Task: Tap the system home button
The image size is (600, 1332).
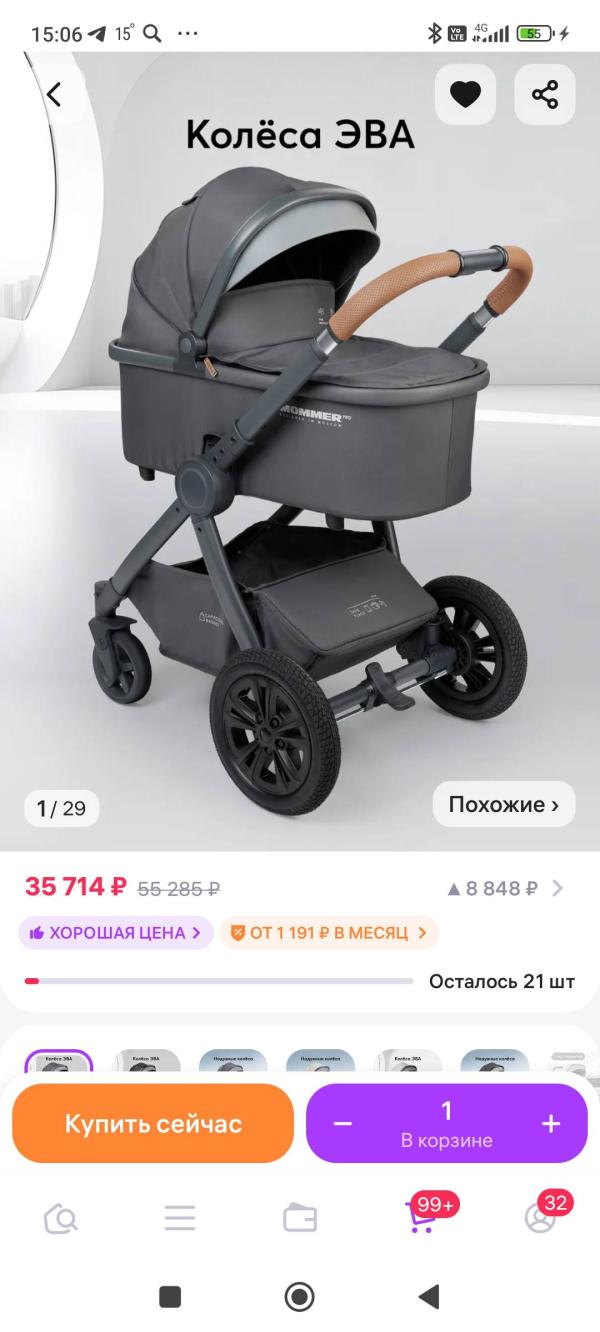Action: [x=300, y=1297]
